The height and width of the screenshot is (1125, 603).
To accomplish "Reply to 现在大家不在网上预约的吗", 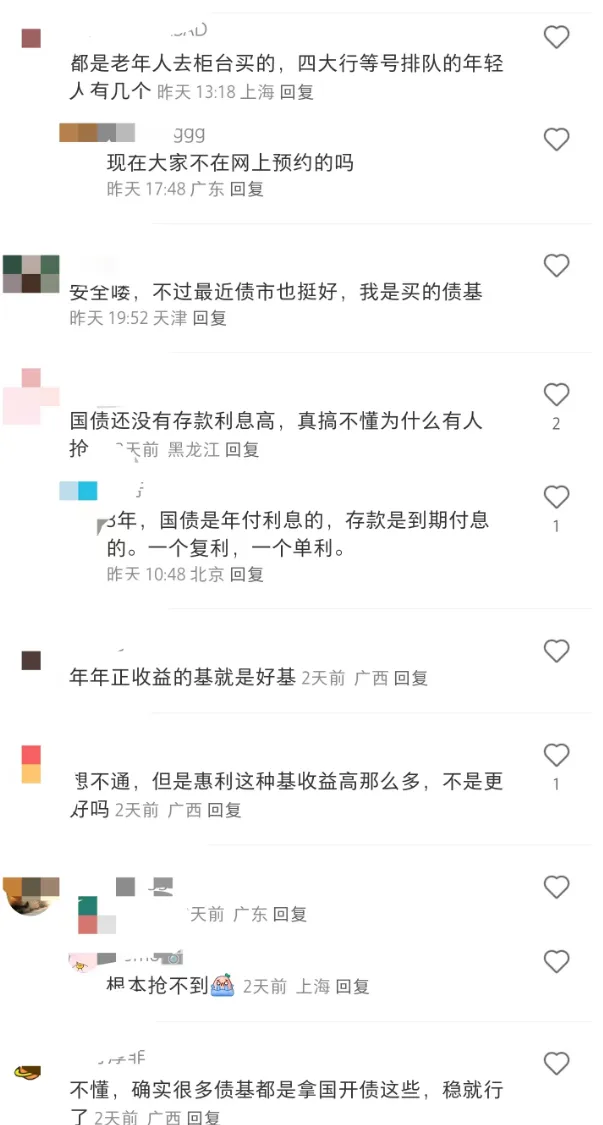I will (246, 189).
